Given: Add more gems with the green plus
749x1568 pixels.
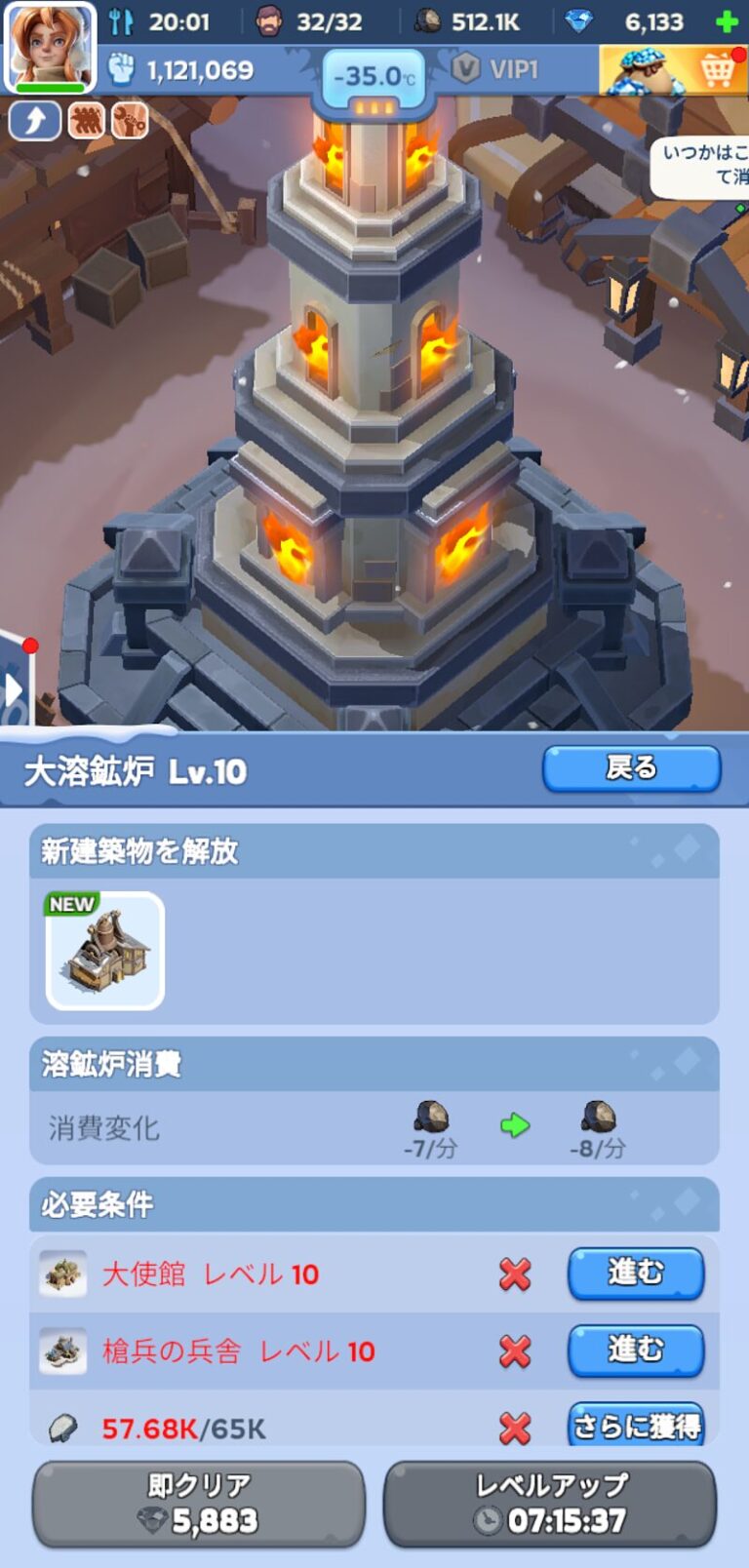Looking at the screenshot, I should [x=726, y=21].
